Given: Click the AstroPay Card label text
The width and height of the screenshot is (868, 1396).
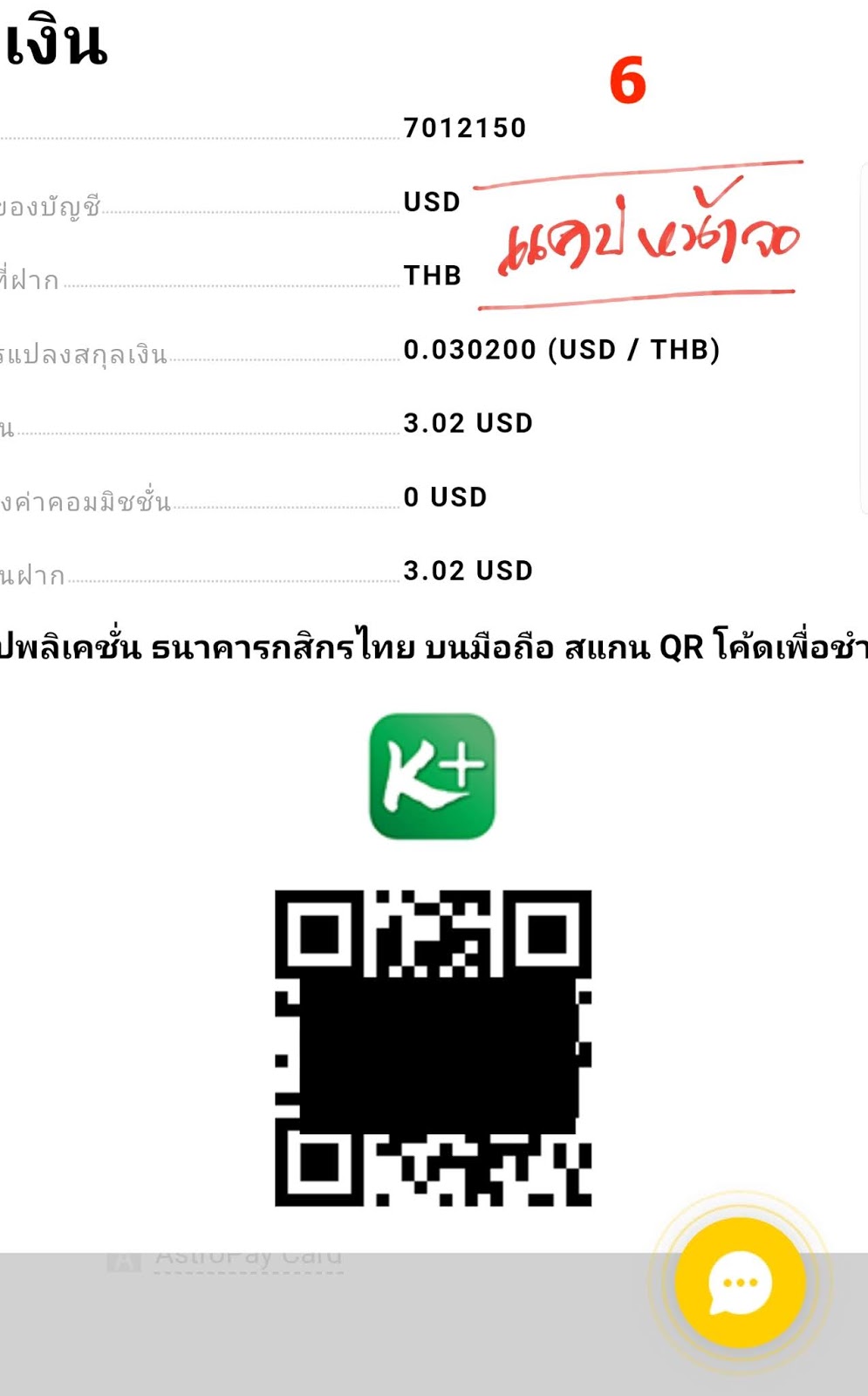Looking at the screenshot, I should click(x=250, y=1255).
